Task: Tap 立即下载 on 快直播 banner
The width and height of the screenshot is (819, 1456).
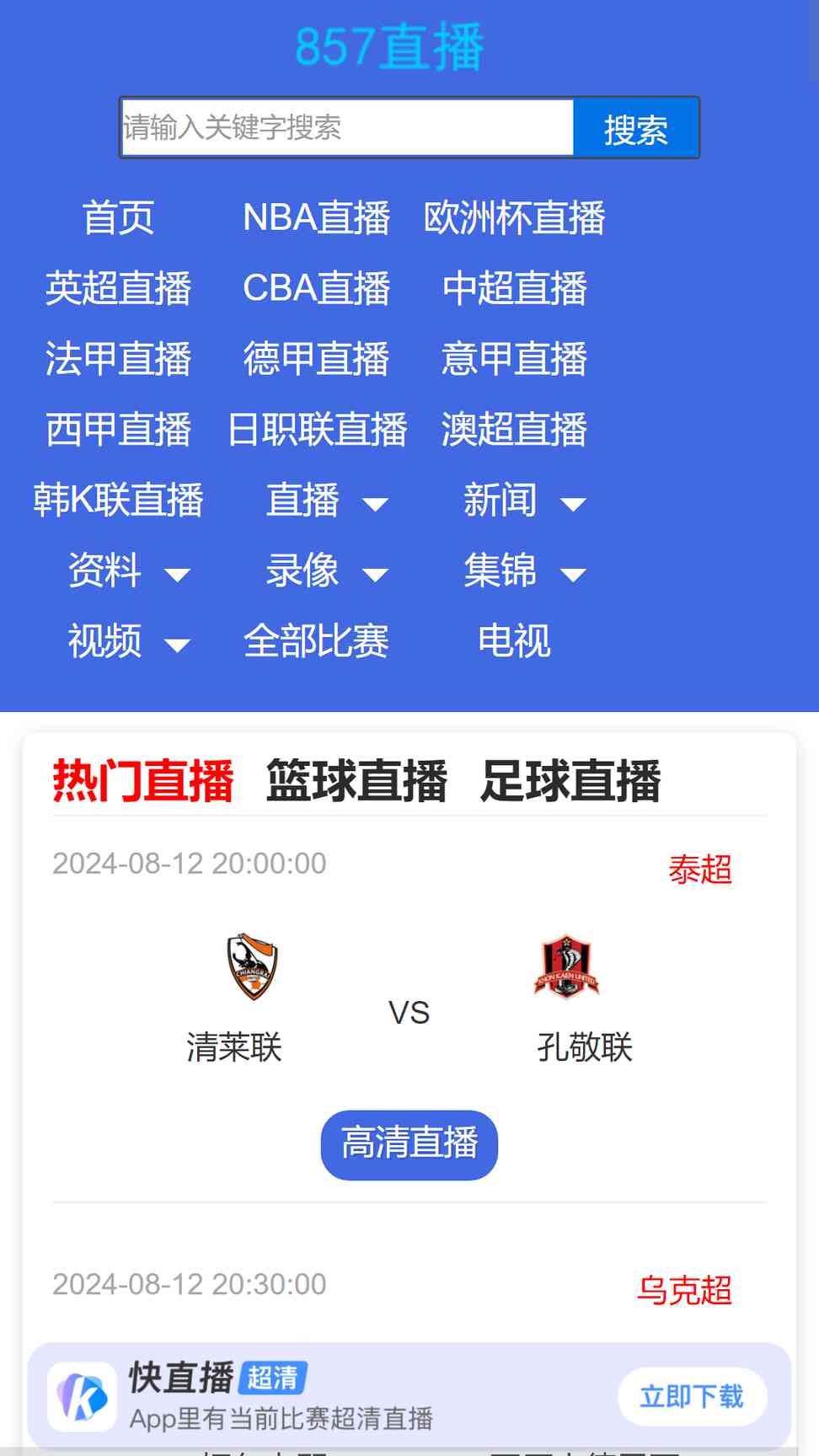Action: (692, 1397)
